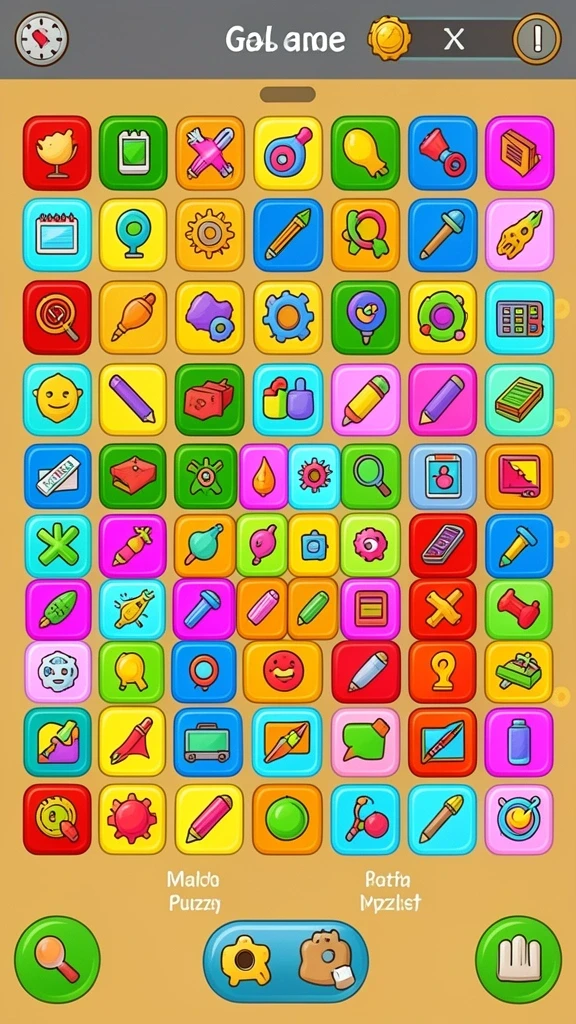Tap the blue bottle on the magenta tile
This screenshot has height=1024, width=576.
pos(519,742)
